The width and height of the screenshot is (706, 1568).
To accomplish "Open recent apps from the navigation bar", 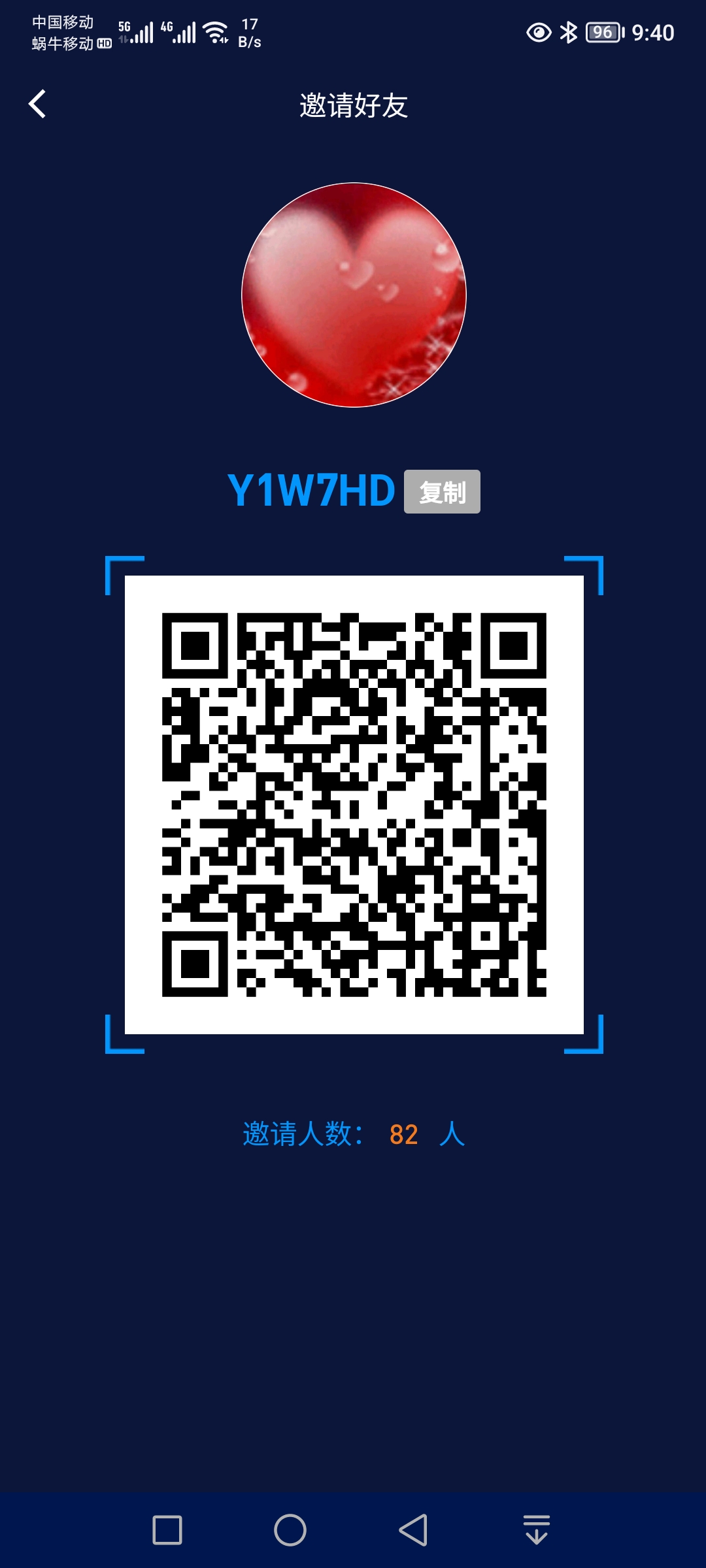I will tap(167, 1529).
